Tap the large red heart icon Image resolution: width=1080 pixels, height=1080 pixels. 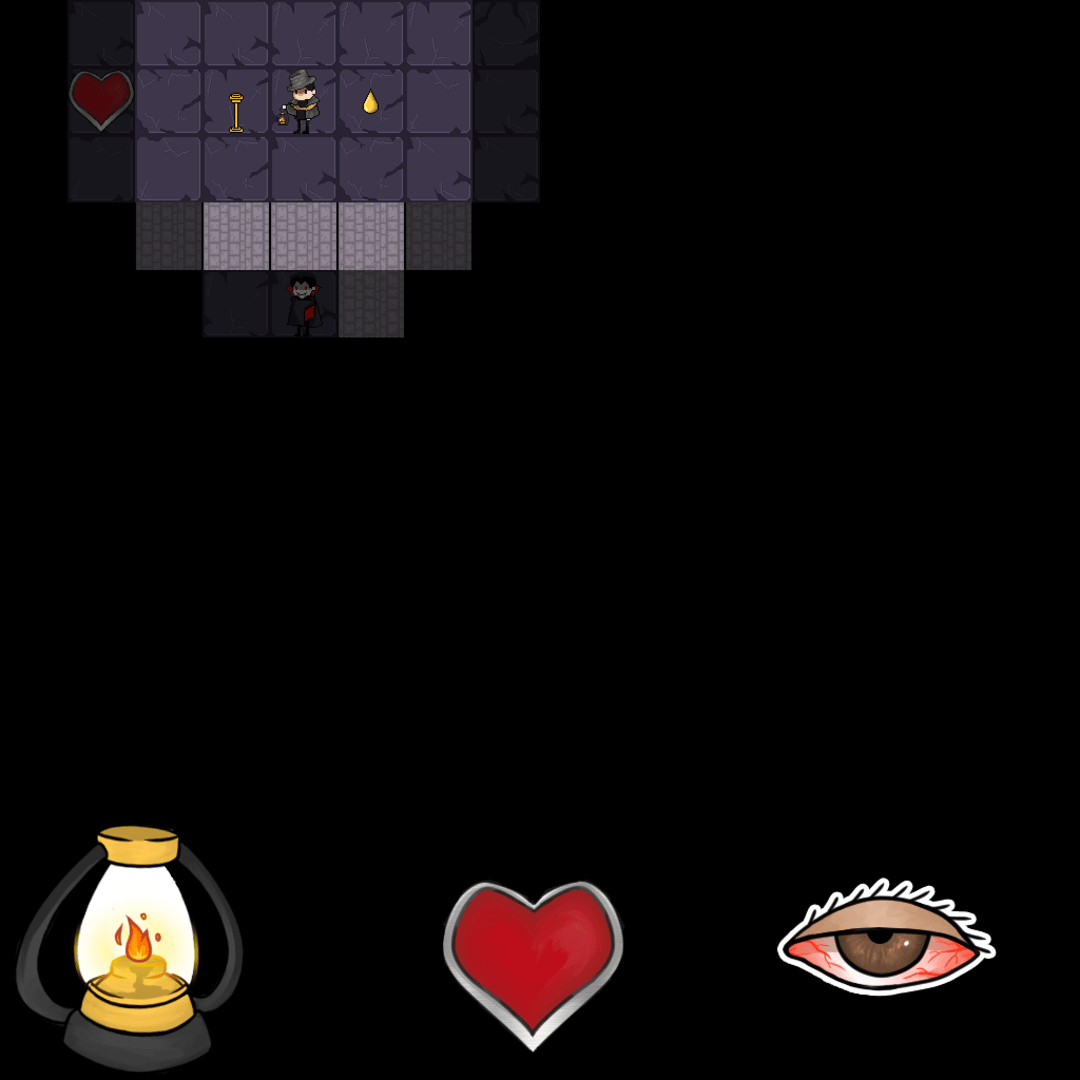tap(533, 962)
